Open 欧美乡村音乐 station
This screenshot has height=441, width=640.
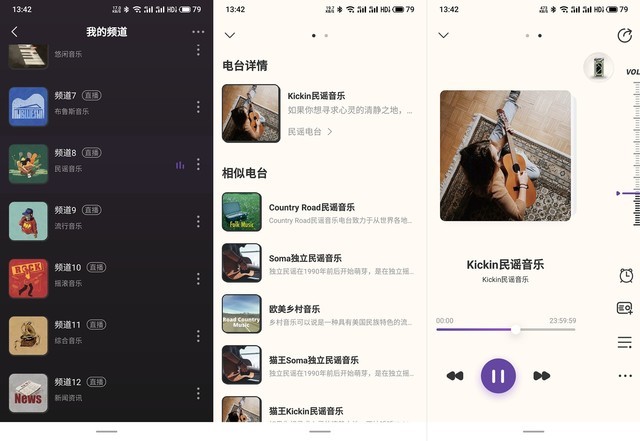(320, 315)
